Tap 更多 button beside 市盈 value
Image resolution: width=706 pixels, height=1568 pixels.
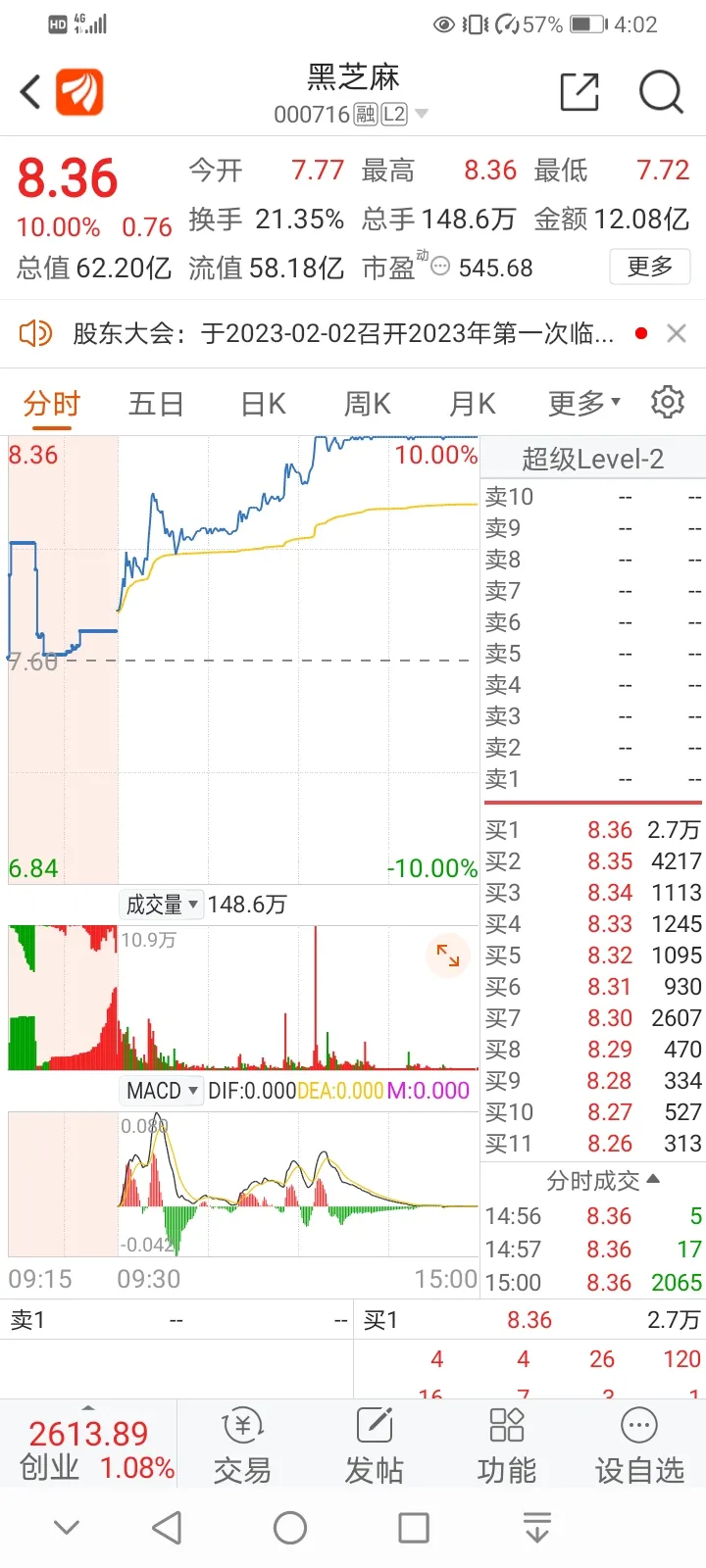point(650,267)
